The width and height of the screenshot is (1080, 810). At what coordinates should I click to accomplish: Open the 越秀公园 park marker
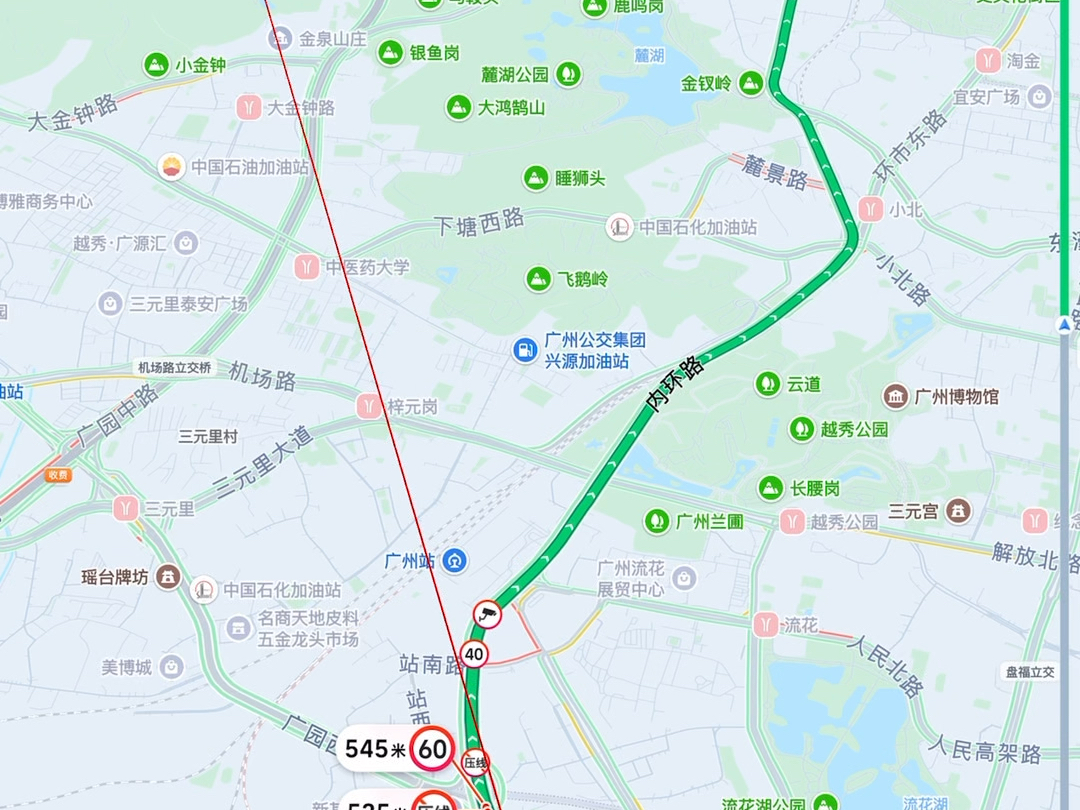(801, 430)
